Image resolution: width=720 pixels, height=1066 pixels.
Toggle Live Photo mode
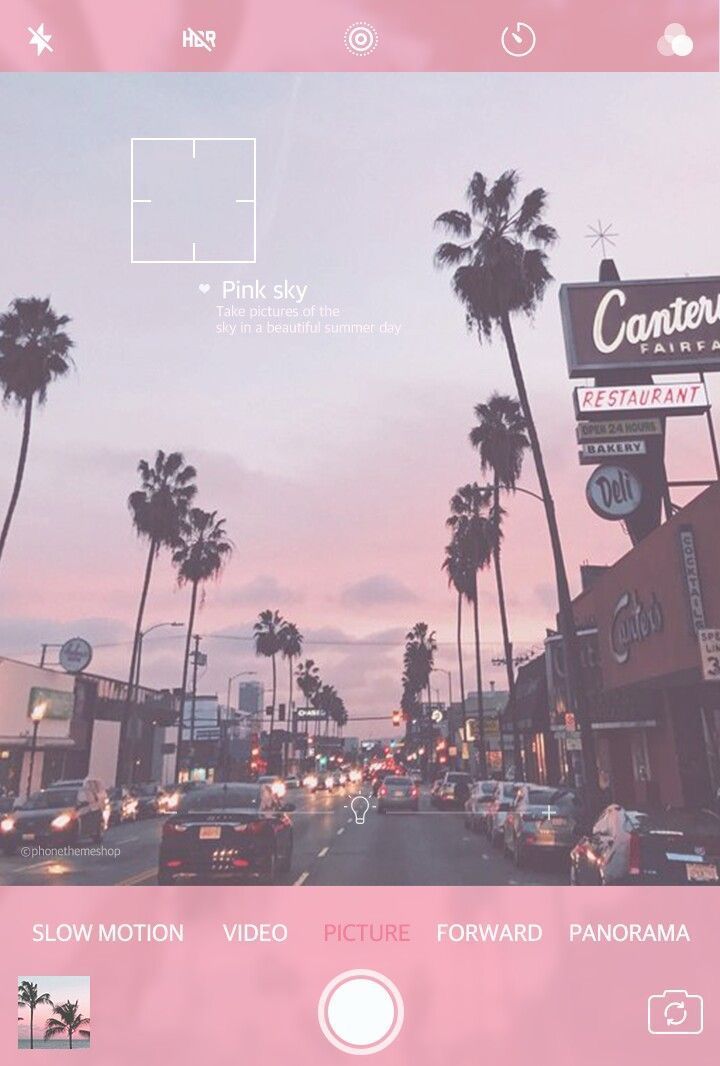[361, 40]
